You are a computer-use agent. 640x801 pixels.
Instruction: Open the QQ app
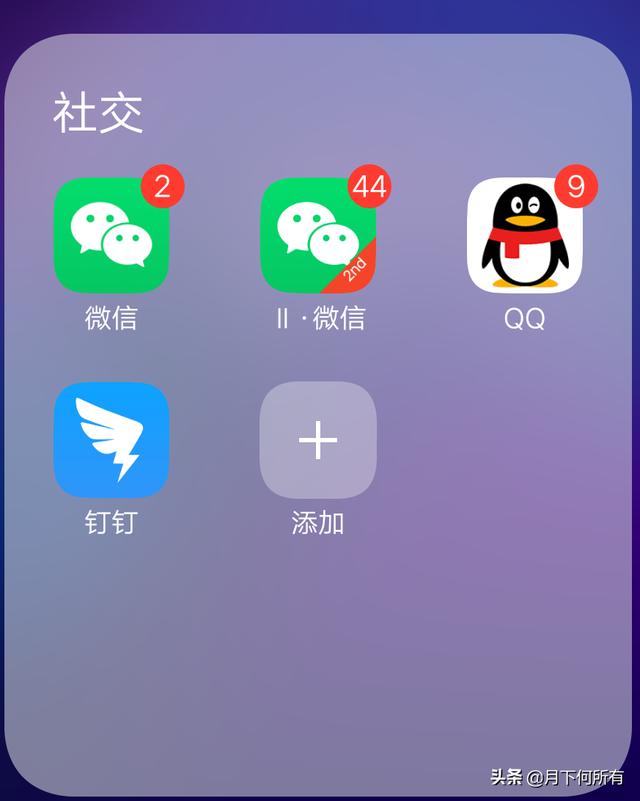524,236
